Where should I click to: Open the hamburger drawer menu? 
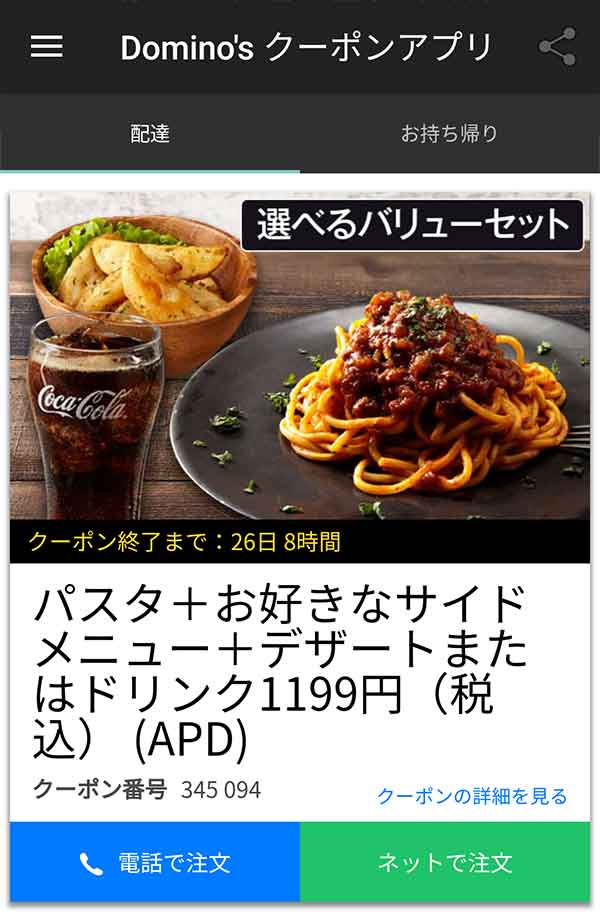[46, 47]
